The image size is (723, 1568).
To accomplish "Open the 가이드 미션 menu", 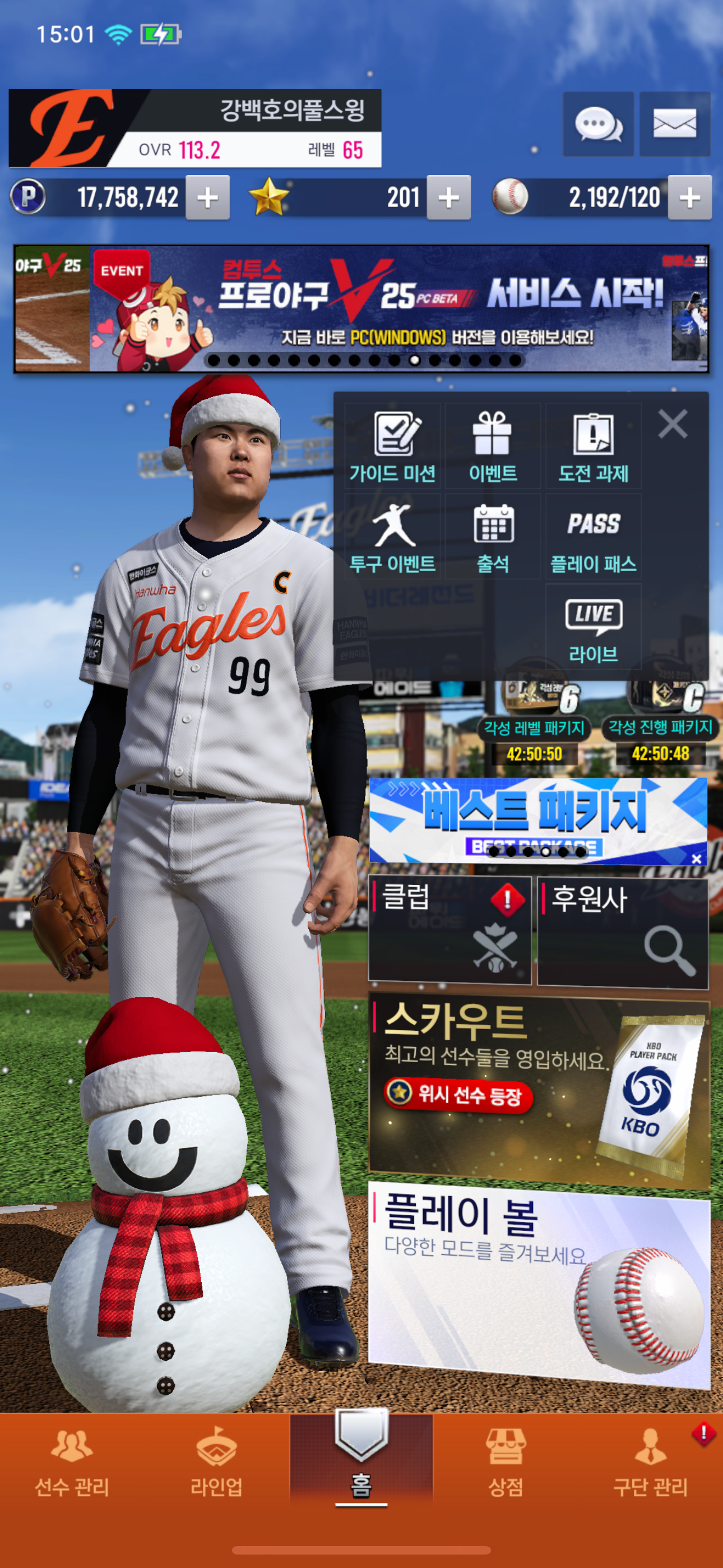I will (x=392, y=446).
